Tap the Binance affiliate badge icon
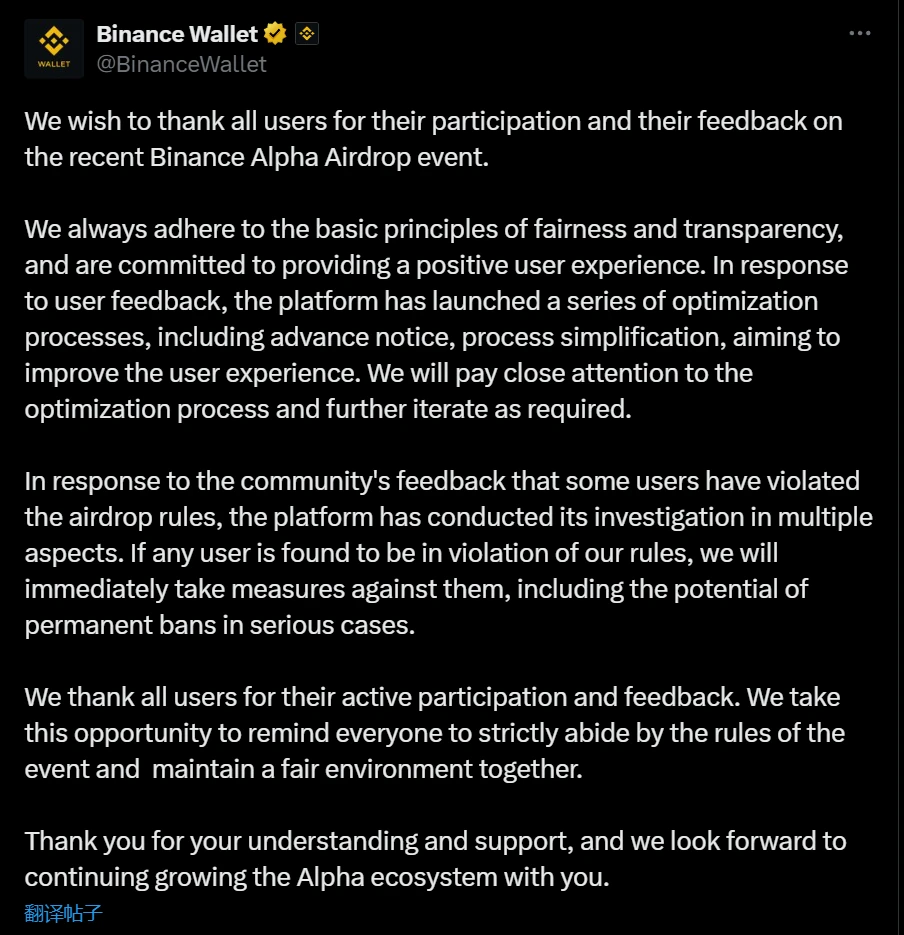Viewport: 904px width, 935px height. (x=307, y=34)
